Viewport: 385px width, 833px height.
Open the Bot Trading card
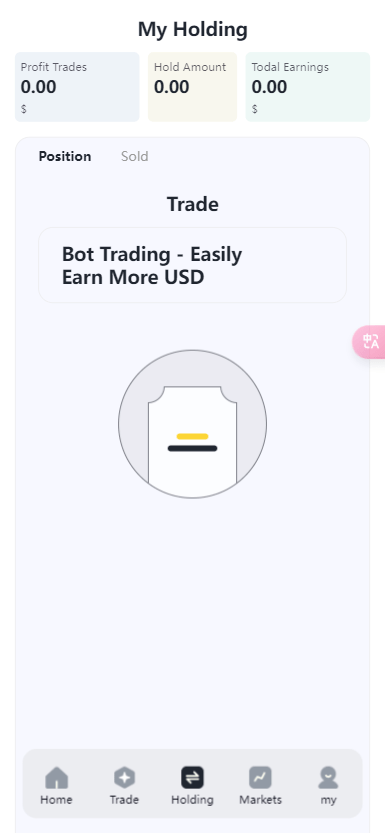click(x=192, y=265)
